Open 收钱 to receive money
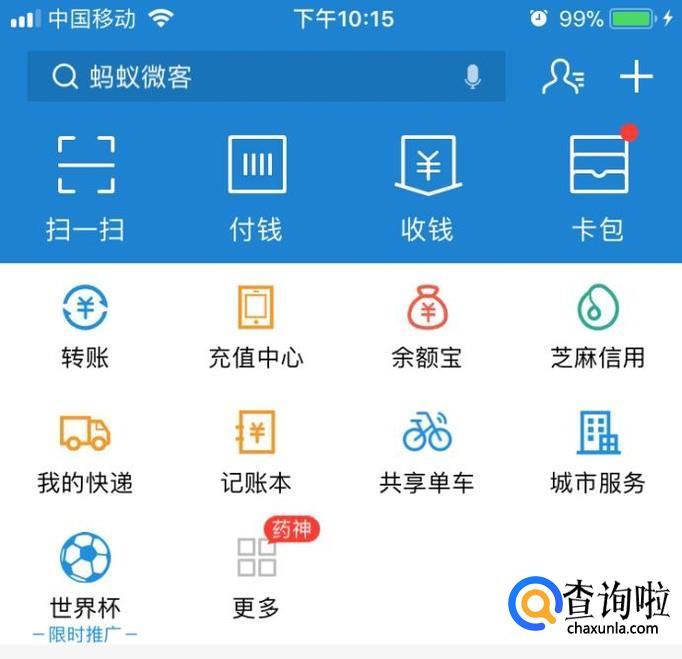Viewport: 682px width, 659px height. point(427,187)
